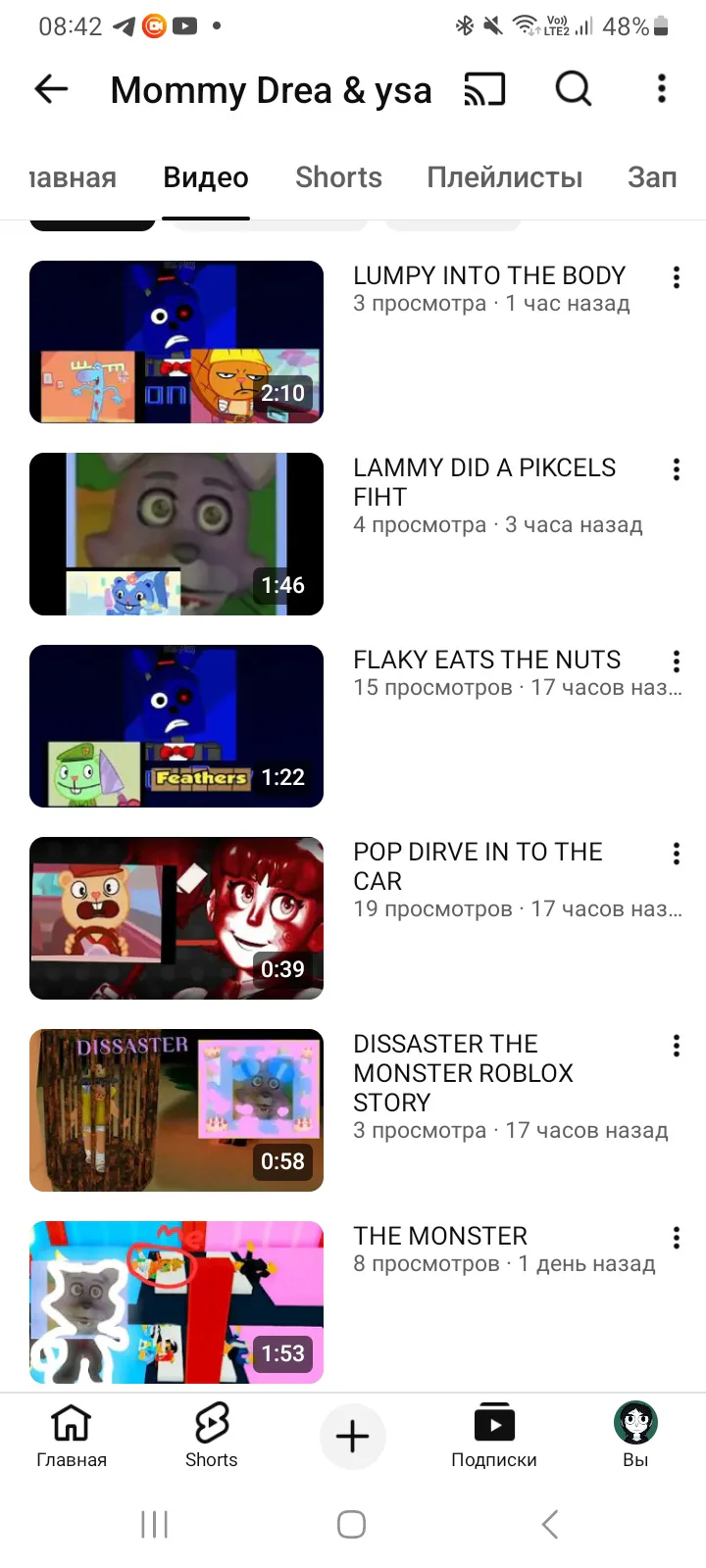
Task: Create new content with the plus button
Action: [x=353, y=1437]
